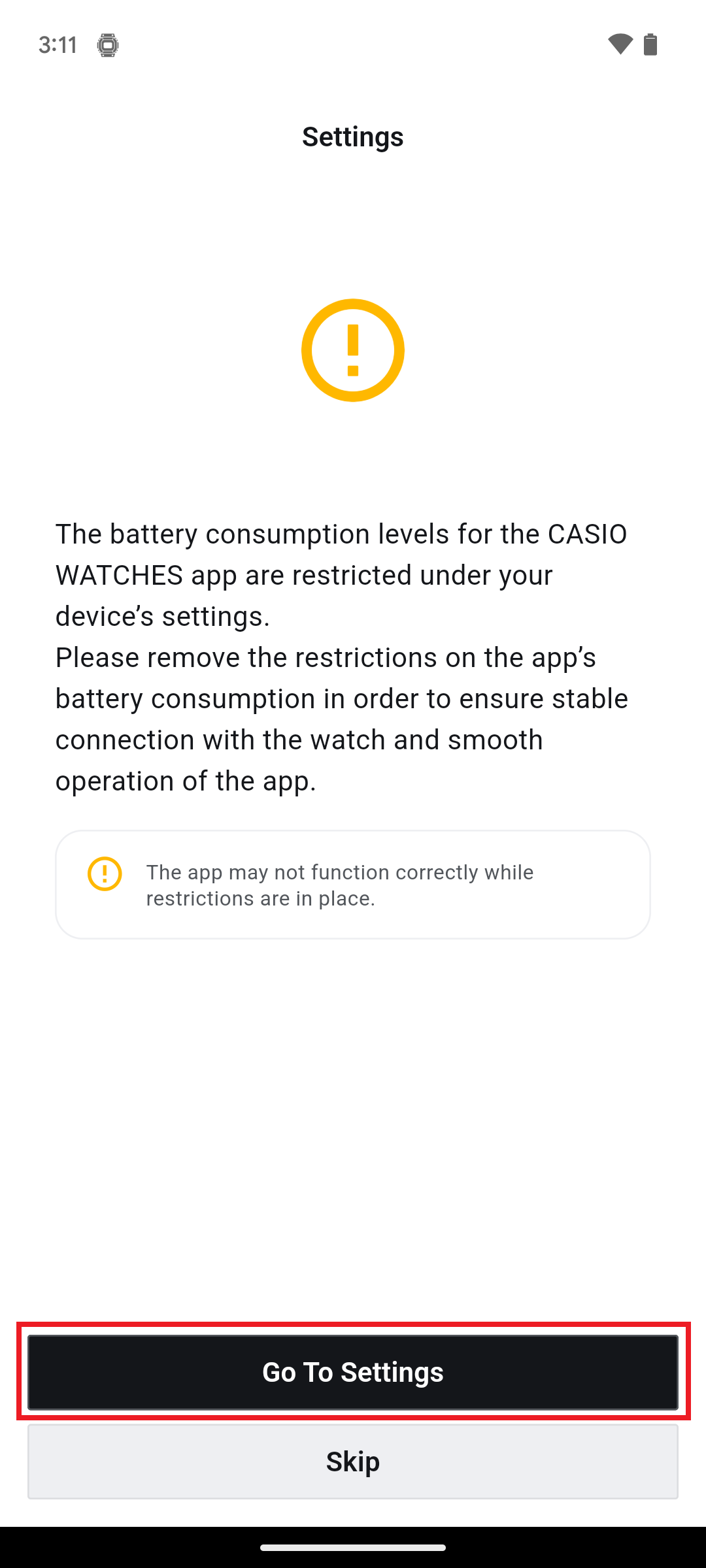This screenshot has width=706, height=1568.
Task: Tap the Go To Settings button
Action: pos(353,1372)
